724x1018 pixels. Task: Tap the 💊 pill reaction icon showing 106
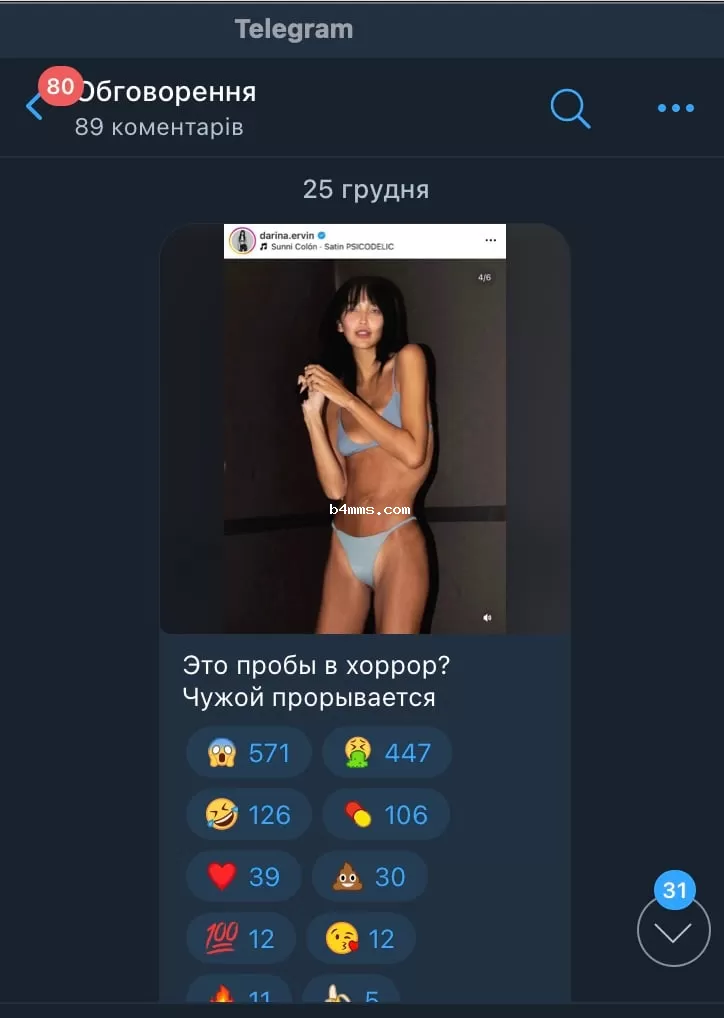tap(360, 814)
